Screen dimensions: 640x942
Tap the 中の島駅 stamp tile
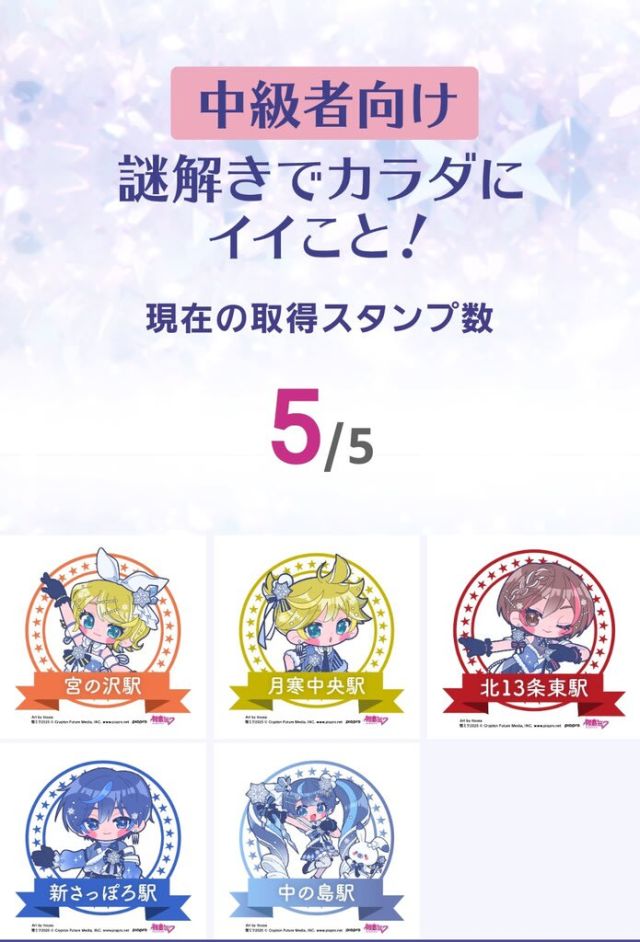point(316,840)
